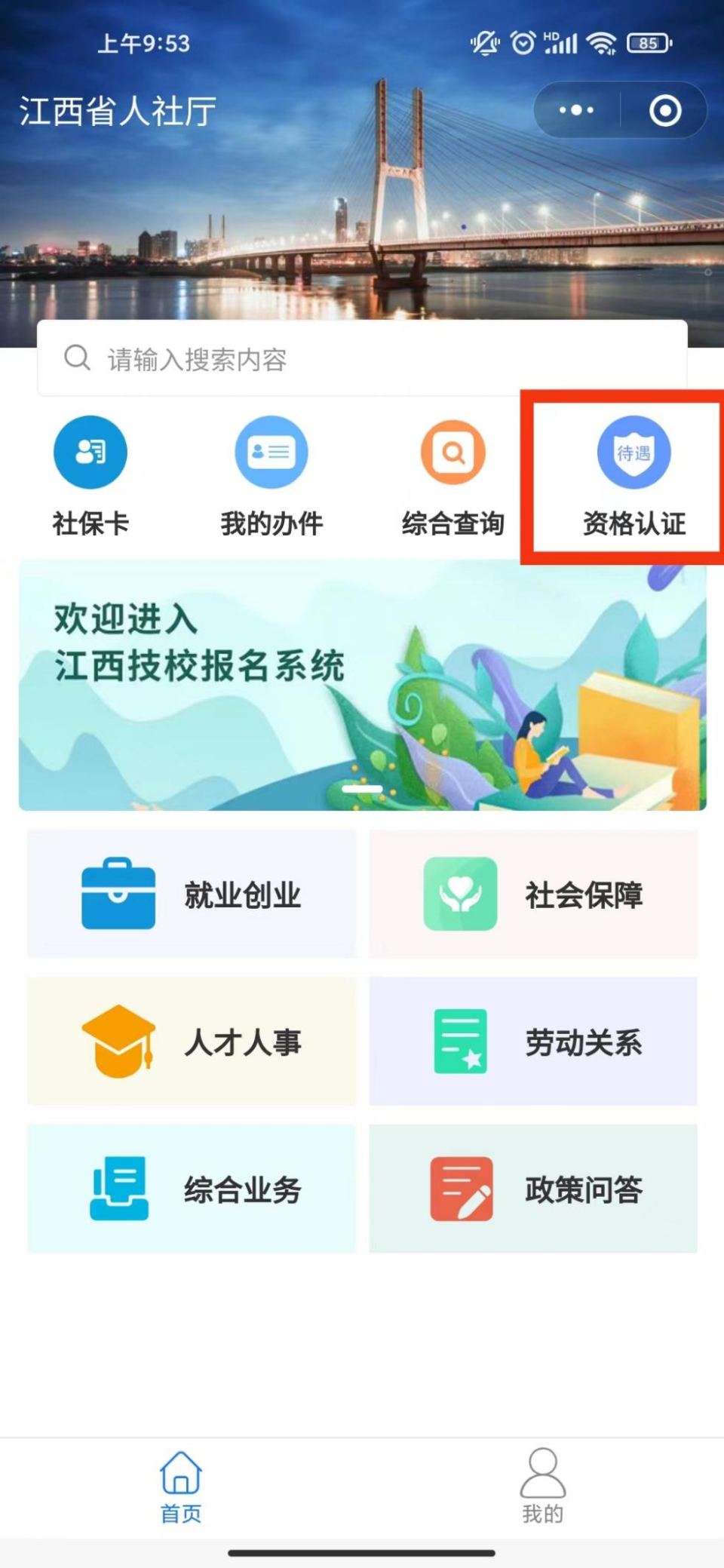This screenshot has width=724, height=1568.
Task: Select the 政策问答 pencil icon
Action: pos(461,1189)
